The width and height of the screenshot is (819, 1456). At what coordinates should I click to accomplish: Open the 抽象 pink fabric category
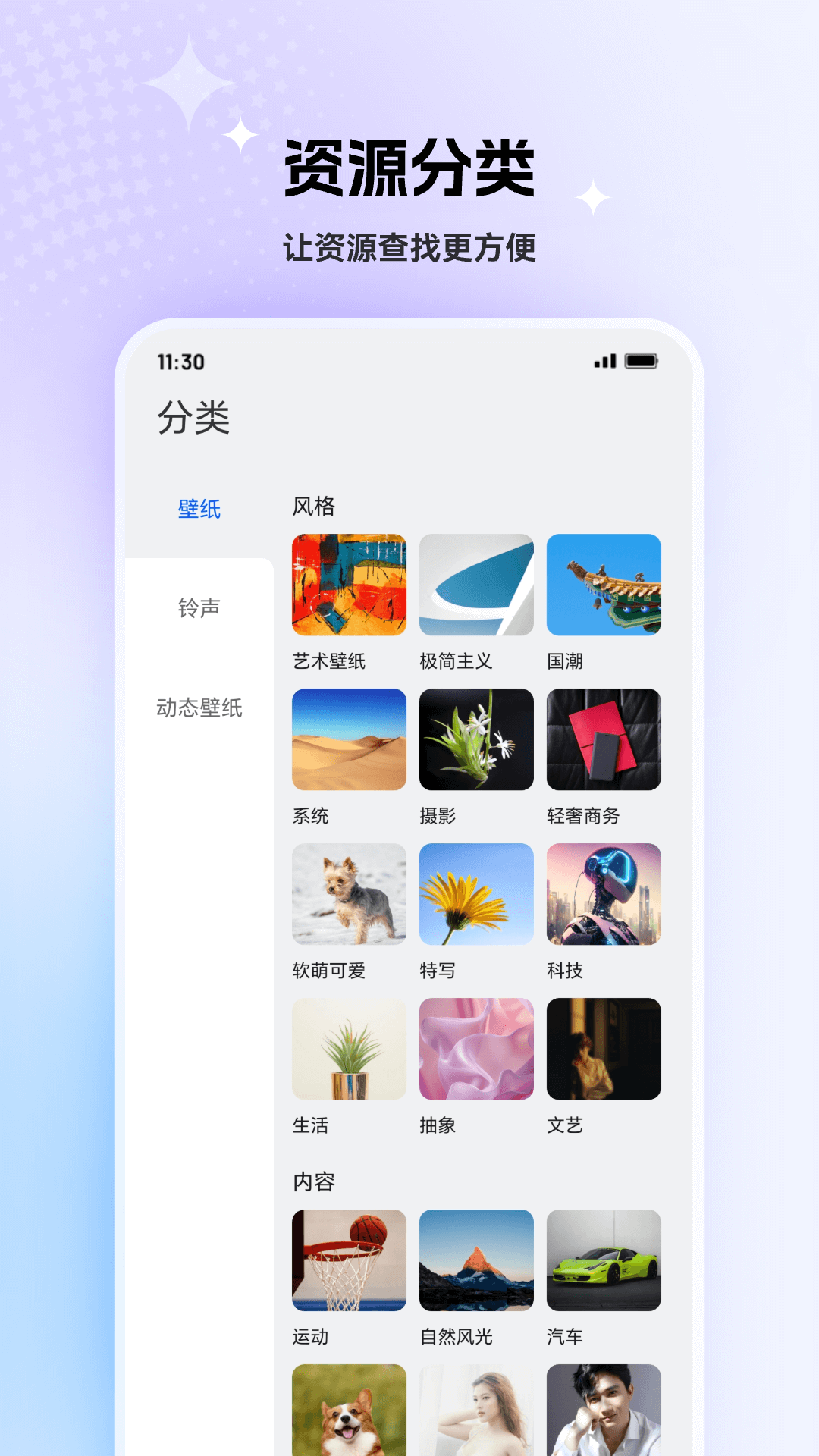pos(475,1049)
